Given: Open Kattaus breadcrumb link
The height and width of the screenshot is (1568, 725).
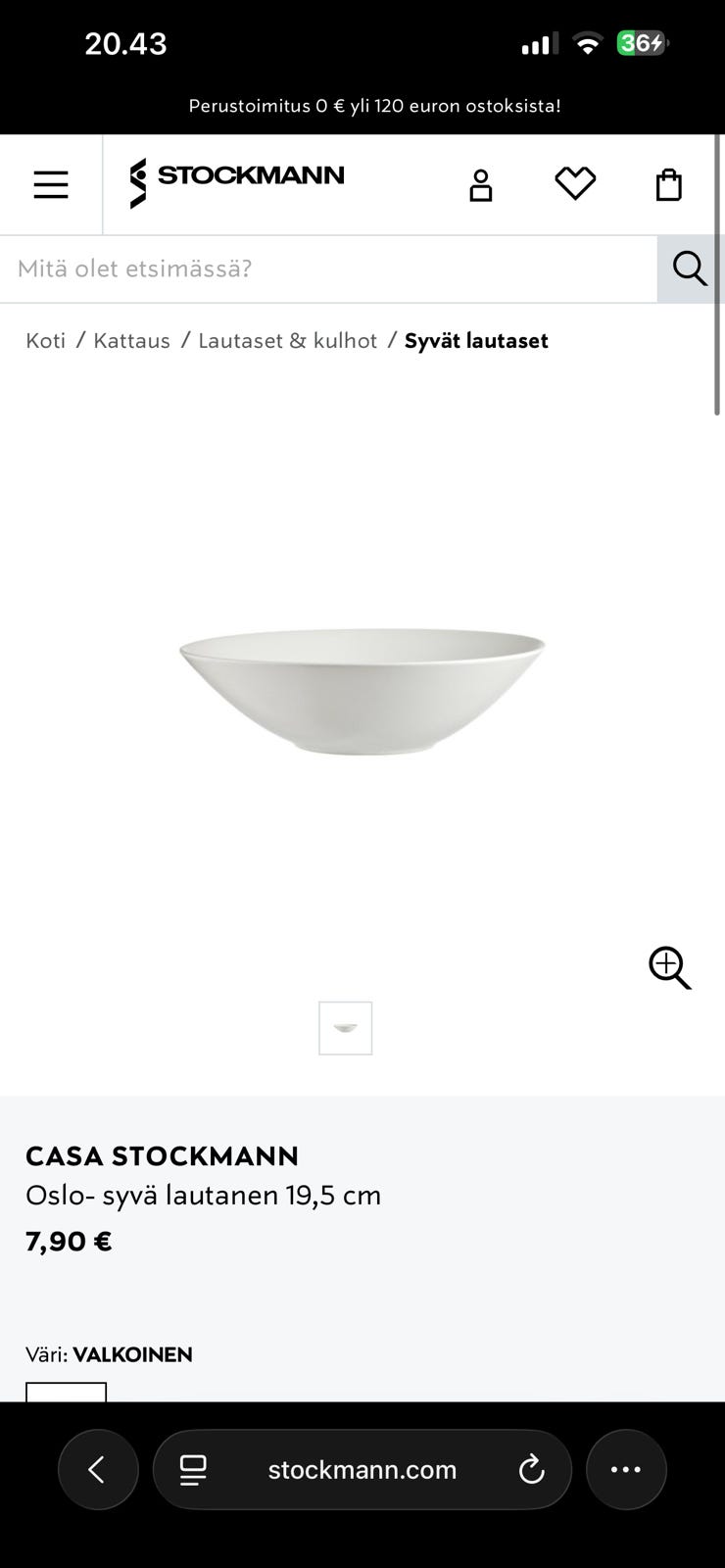Looking at the screenshot, I should [x=131, y=341].
